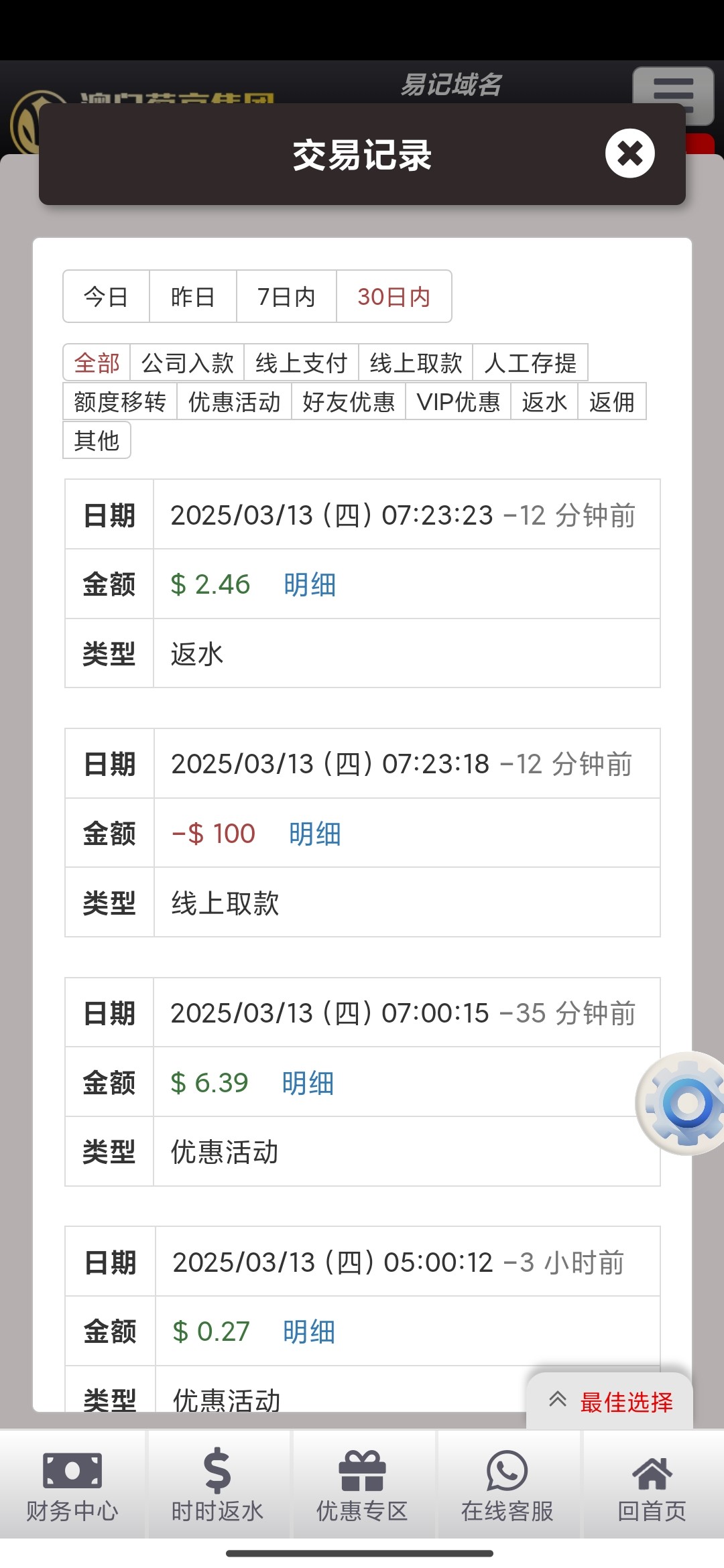Select the 昨日 date filter
724x1568 pixels.
click(x=193, y=296)
